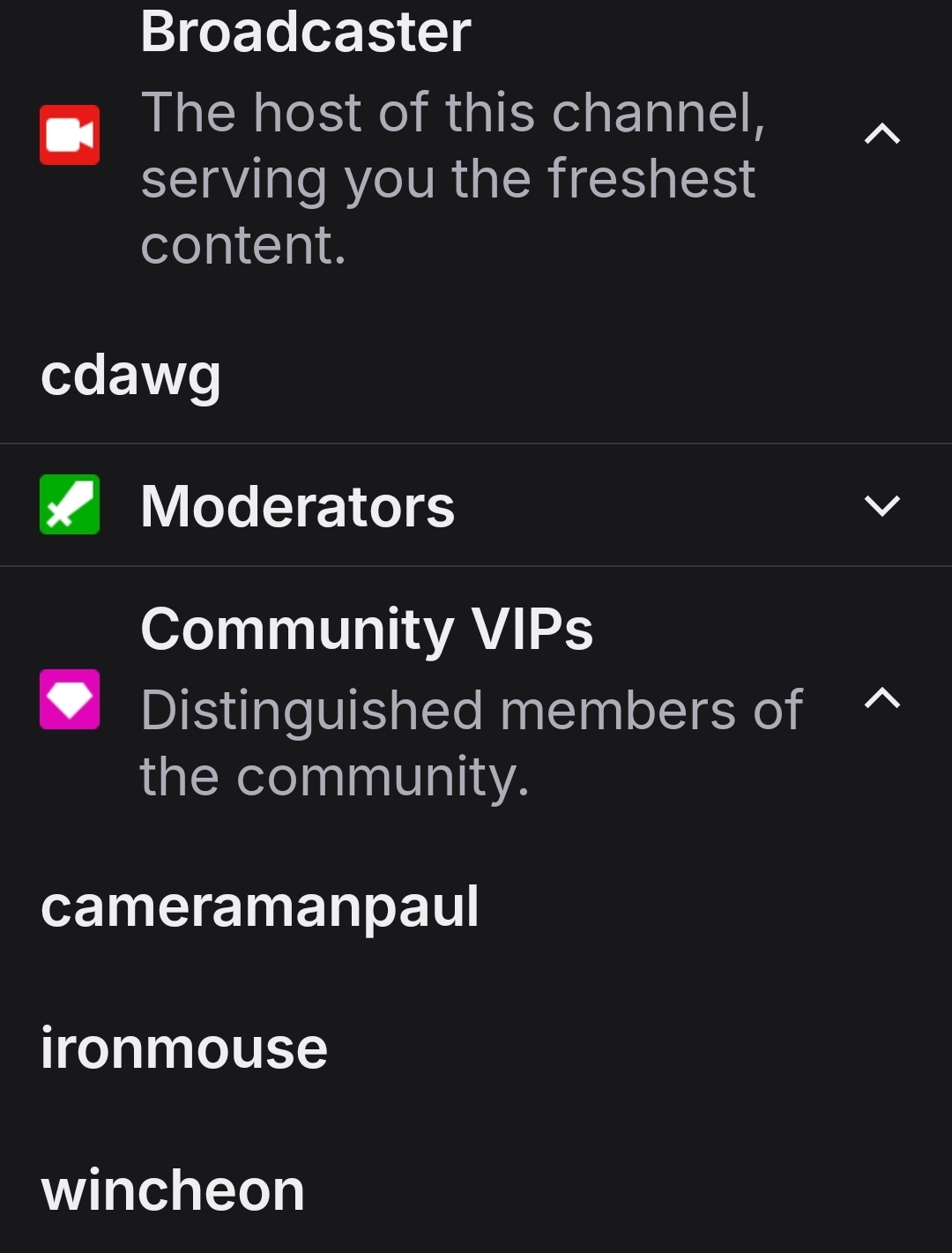Collapse the Broadcaster section
The image size is (952, 1253).
click(881, 134)
